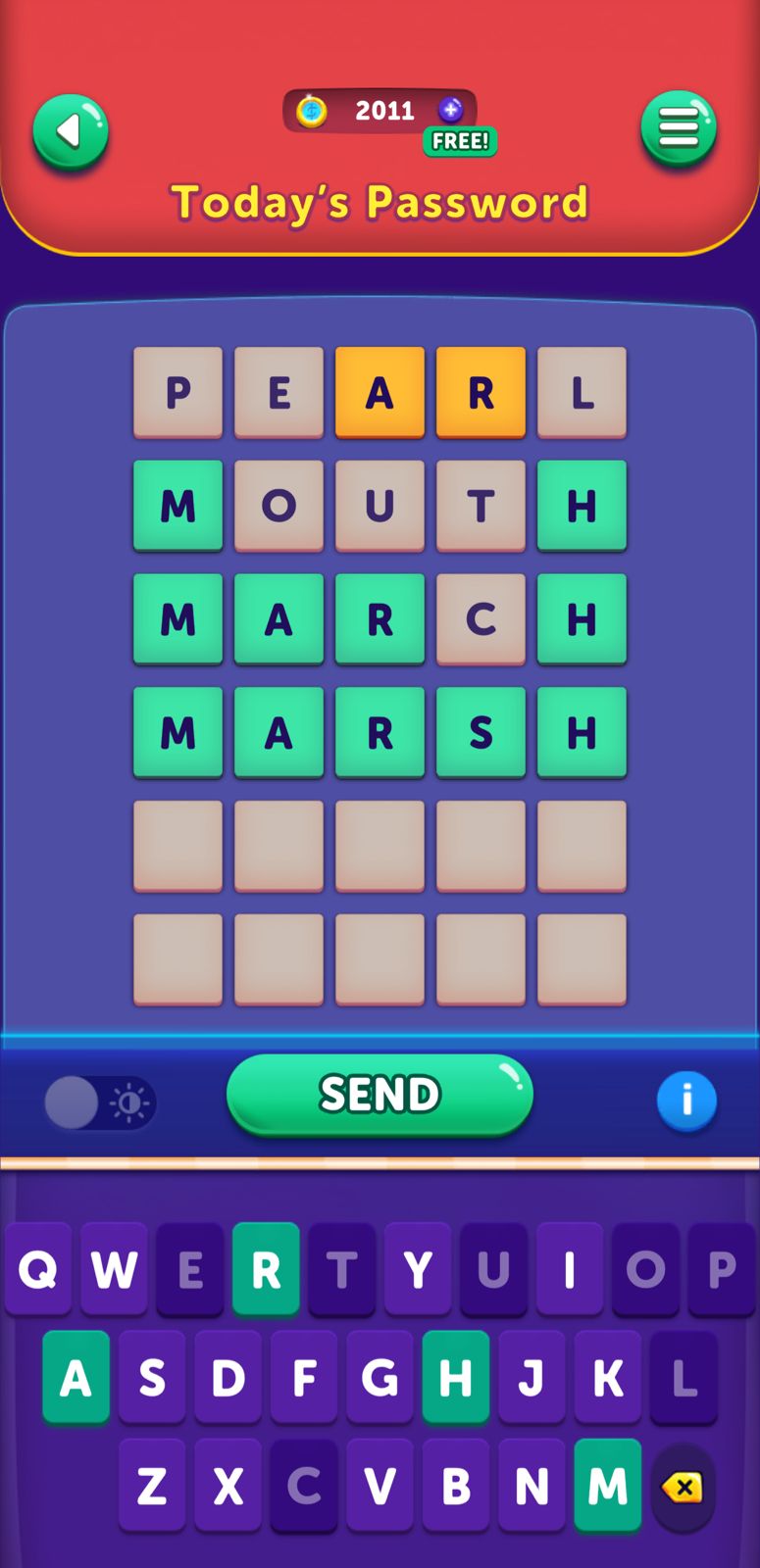Toggle the brightness mode switch
760x1568 pixels.
click(x=99, y=1103)
